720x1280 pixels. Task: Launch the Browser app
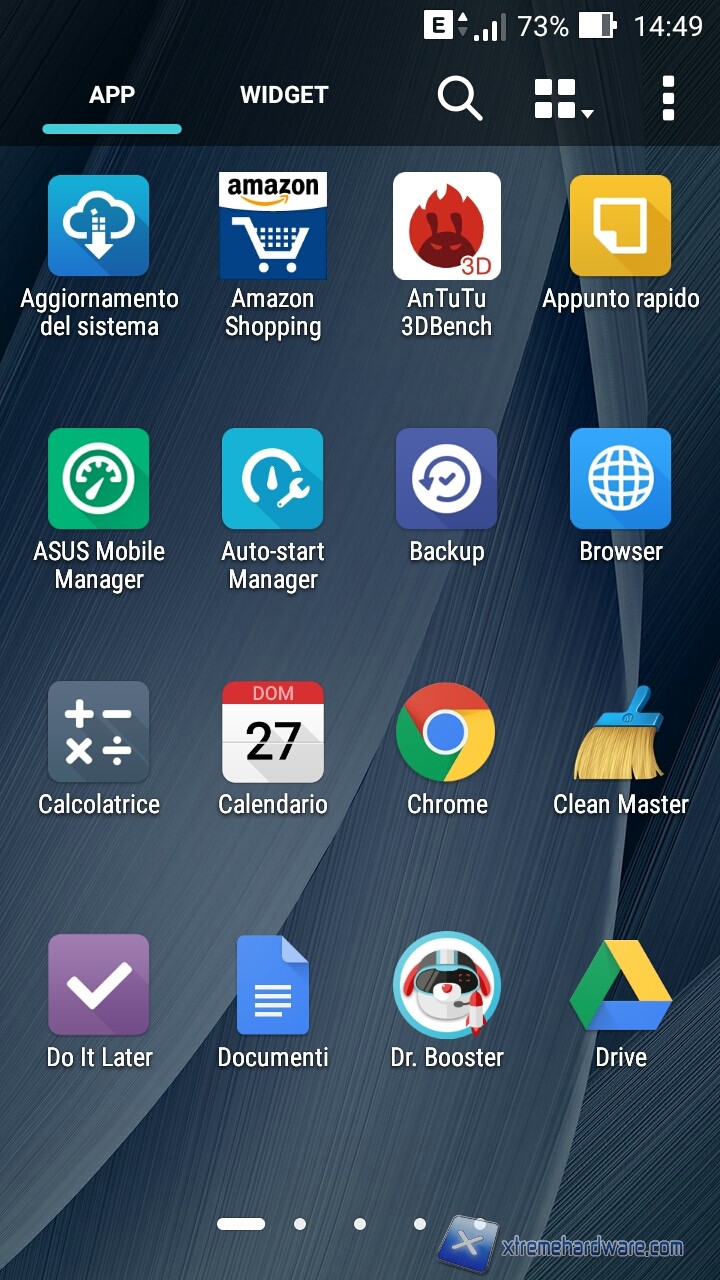click(620, 479)
